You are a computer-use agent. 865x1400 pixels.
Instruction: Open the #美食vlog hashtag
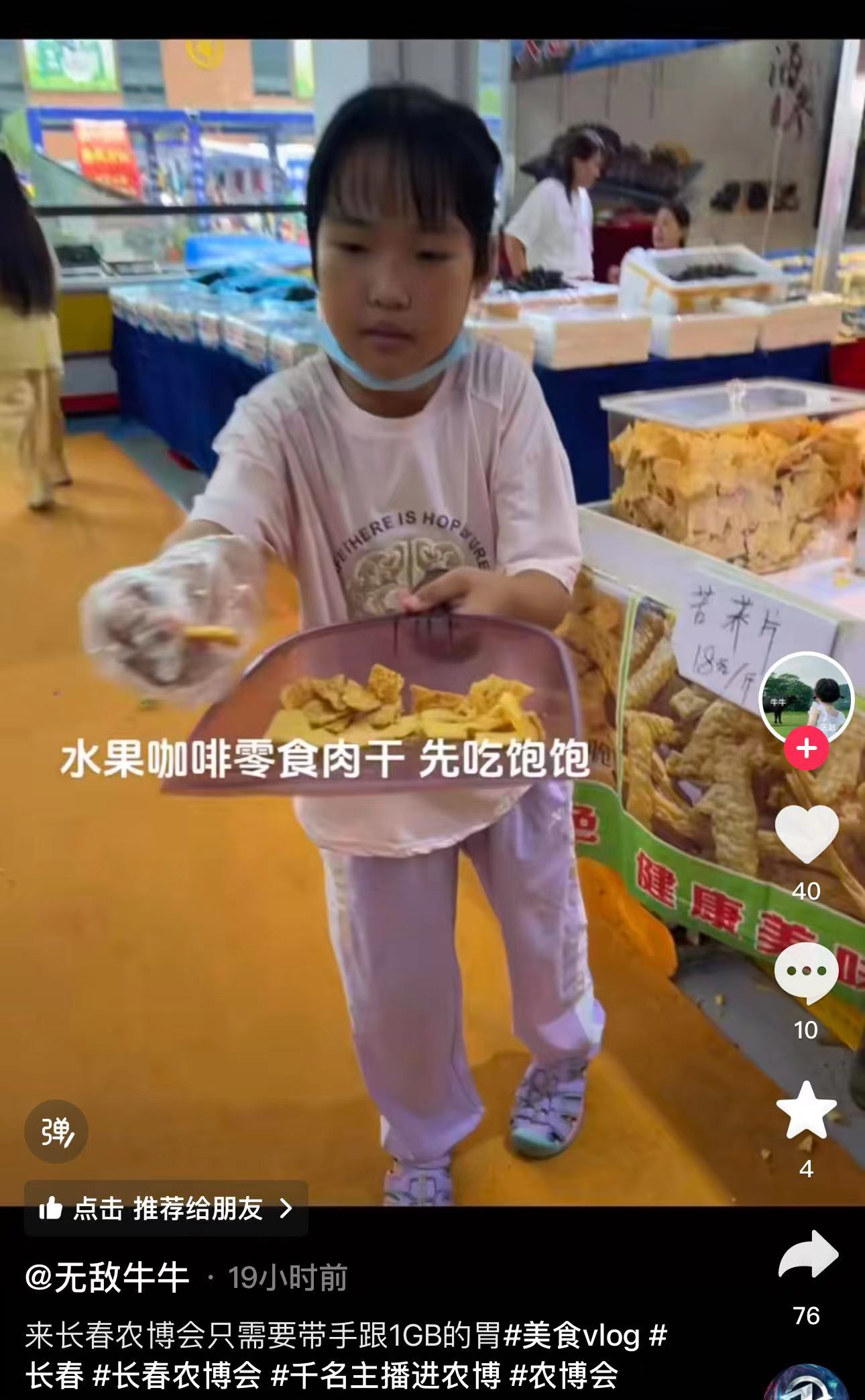point(571,1335)
